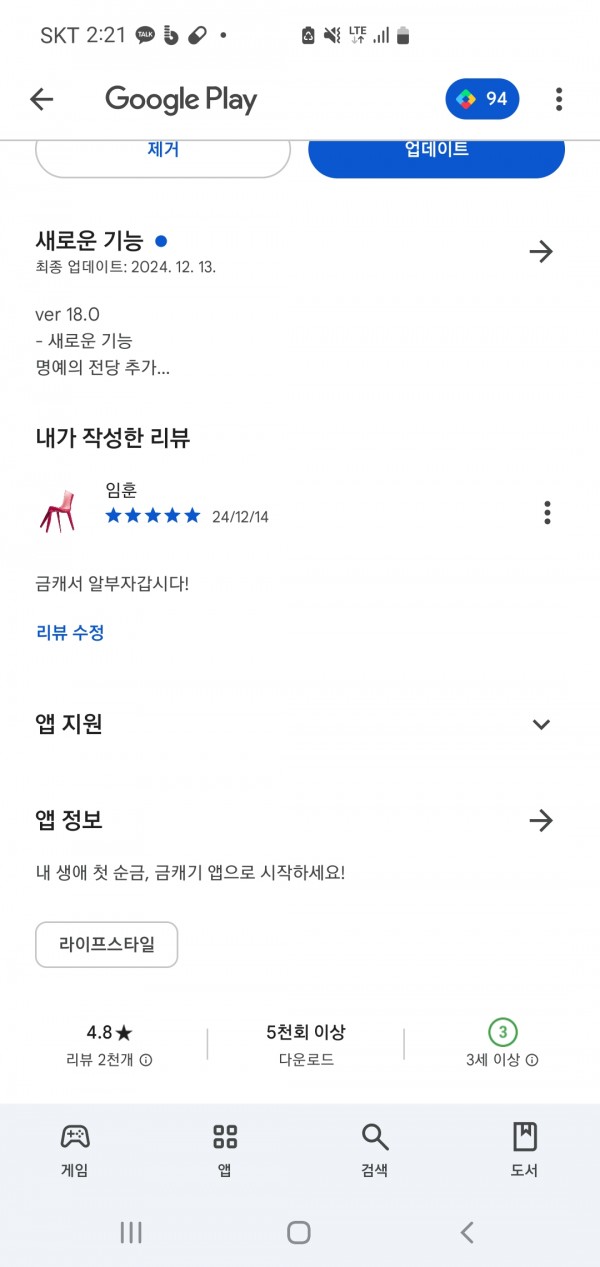This screenshot has height=1267, width=600.
Task: Open the Play Points badge showing 94
Action: click(x=482, y=99)
